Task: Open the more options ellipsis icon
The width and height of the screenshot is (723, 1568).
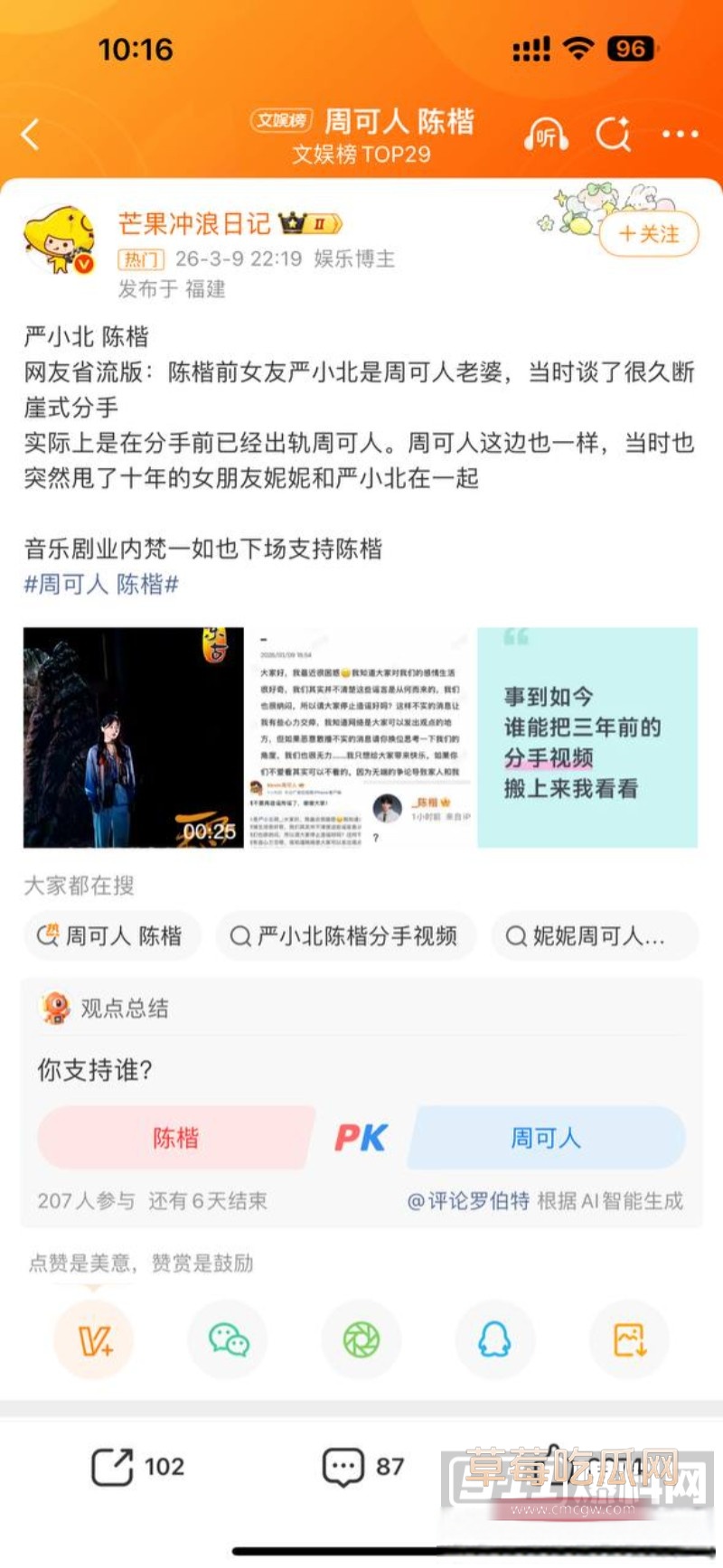Action: click(679, 134)
